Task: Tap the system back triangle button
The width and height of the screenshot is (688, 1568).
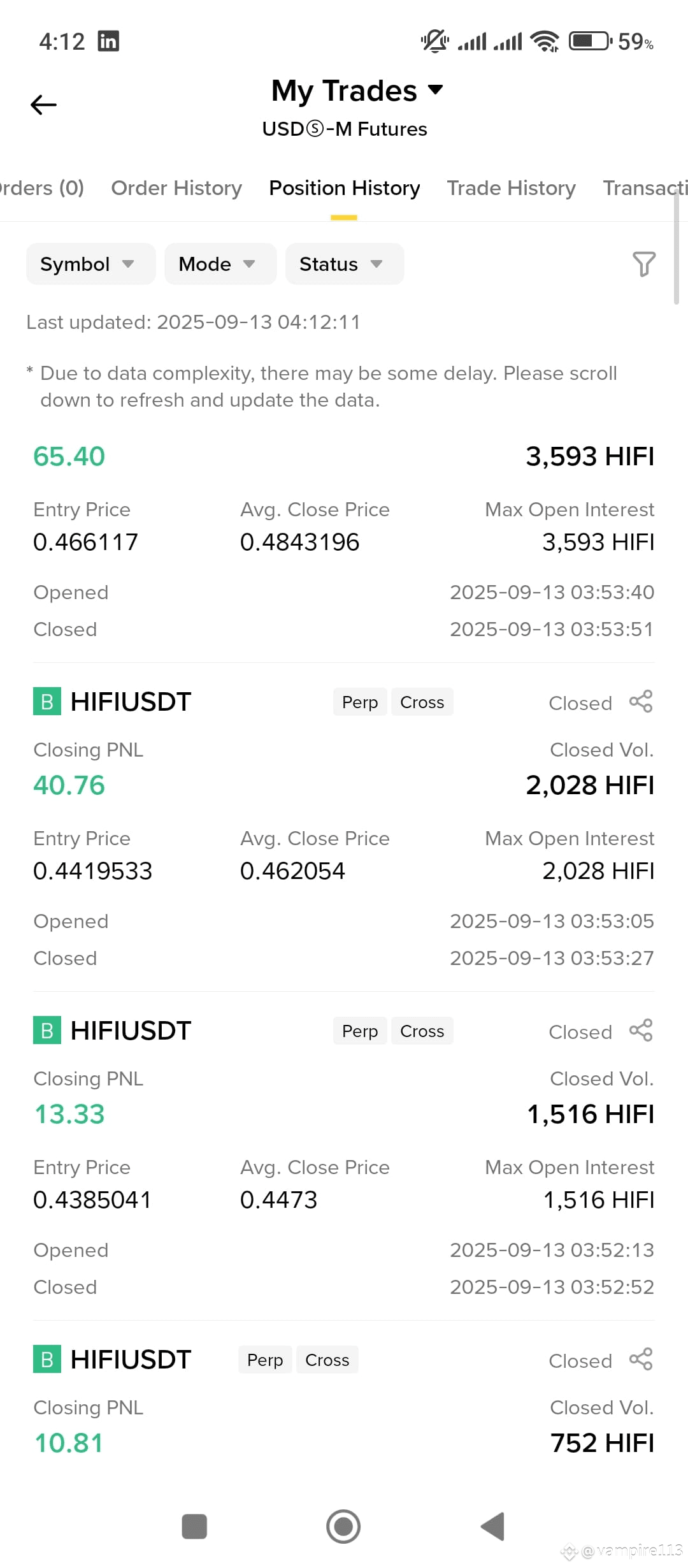Action: tap(492, 1527)
